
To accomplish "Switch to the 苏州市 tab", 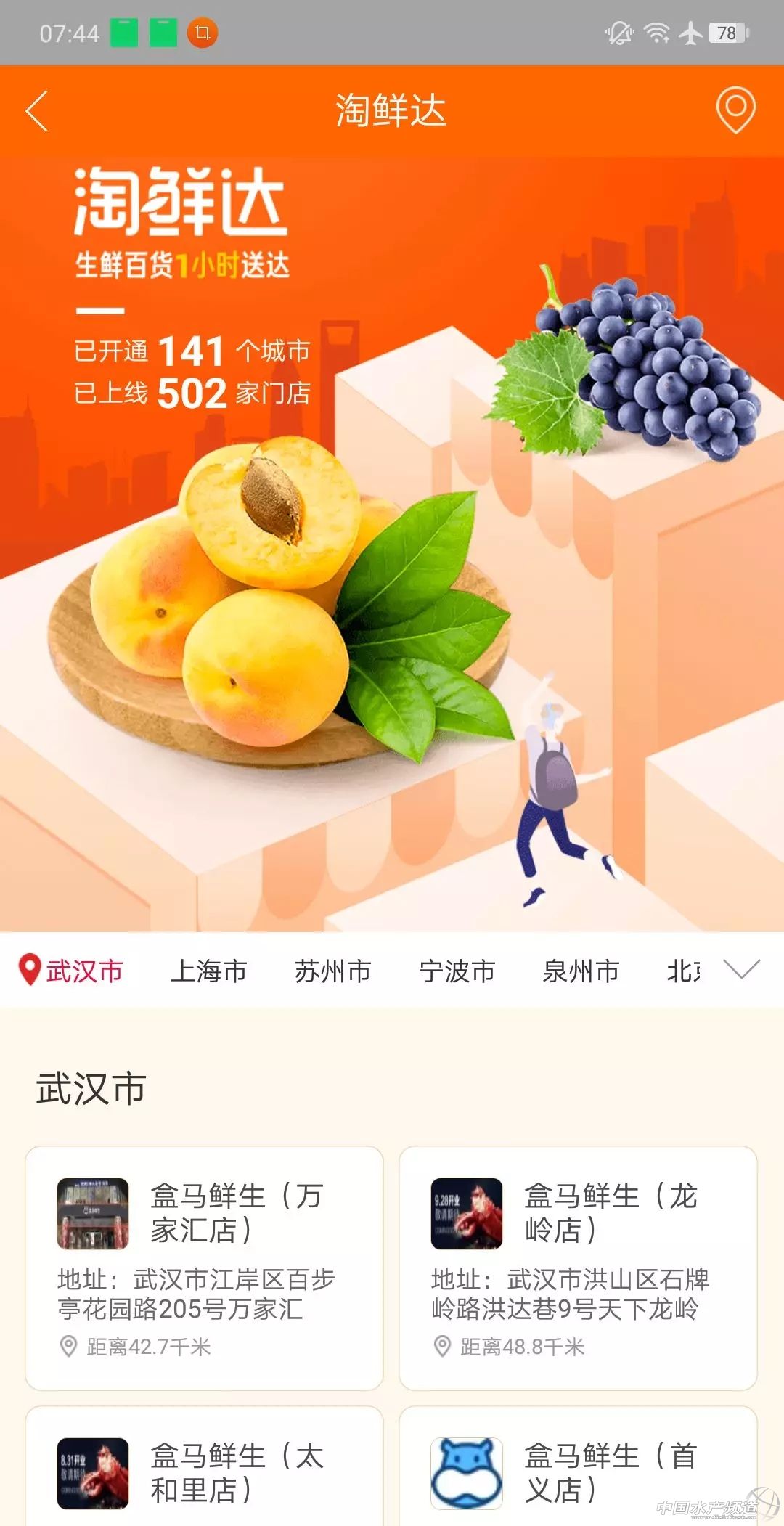I will [x=332, y=971].
